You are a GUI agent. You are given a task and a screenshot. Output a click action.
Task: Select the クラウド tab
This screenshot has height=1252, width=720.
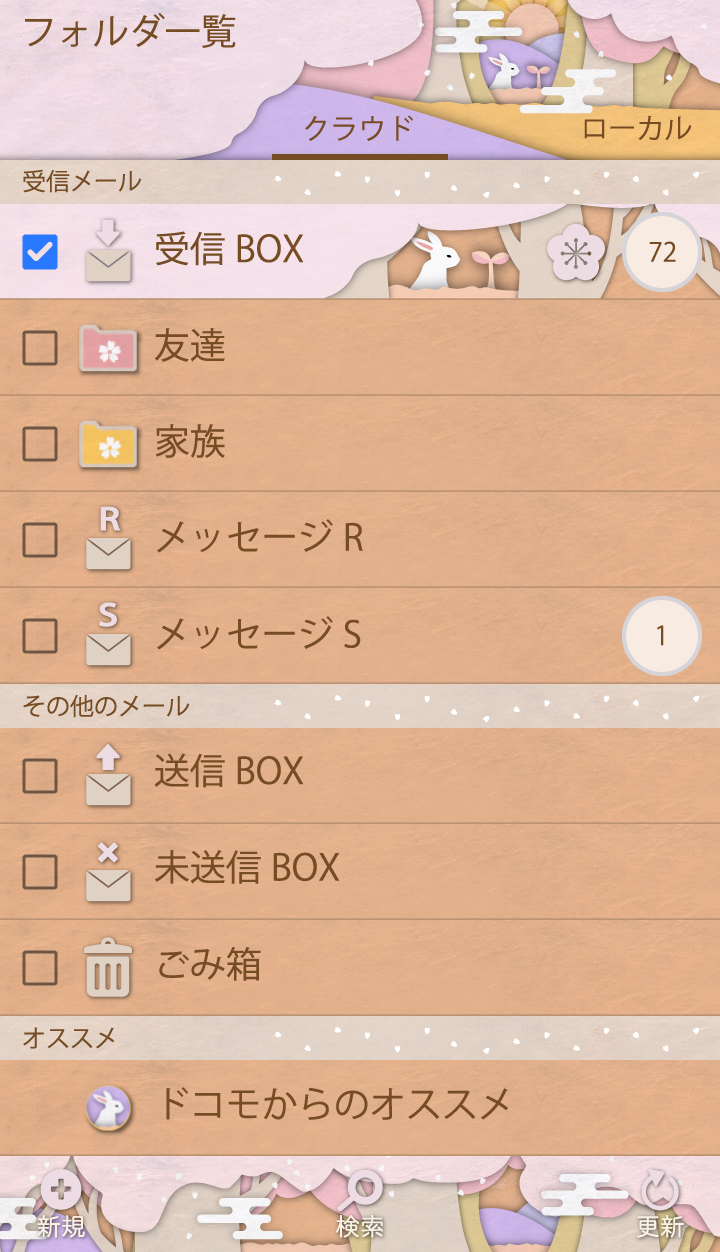coord(359,129)
